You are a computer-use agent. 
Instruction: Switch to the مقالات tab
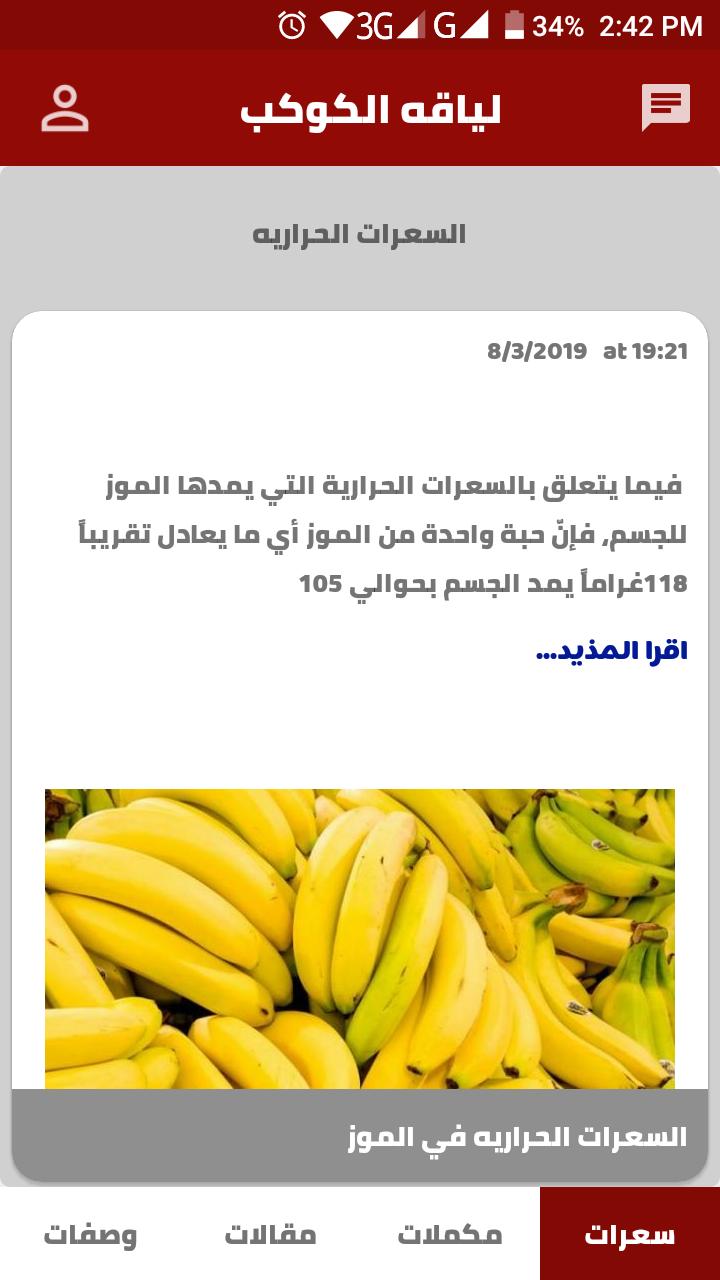pos(270,1234)
